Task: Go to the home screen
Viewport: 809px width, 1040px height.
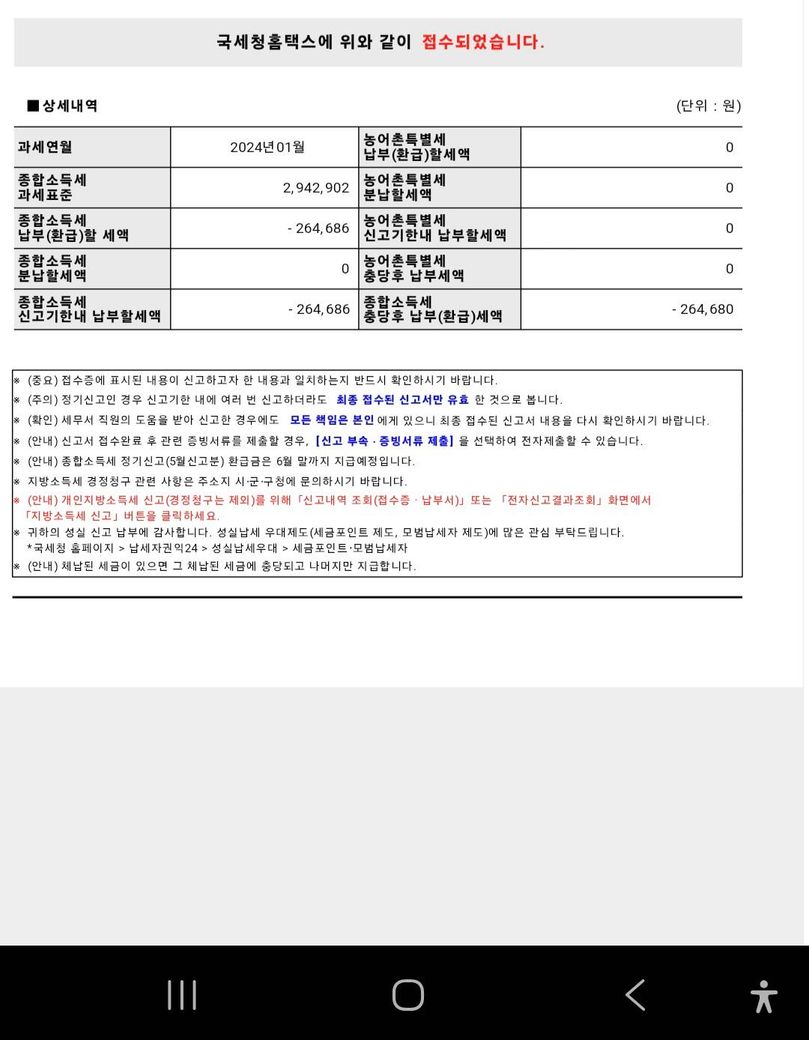Action: coord(407,995)
